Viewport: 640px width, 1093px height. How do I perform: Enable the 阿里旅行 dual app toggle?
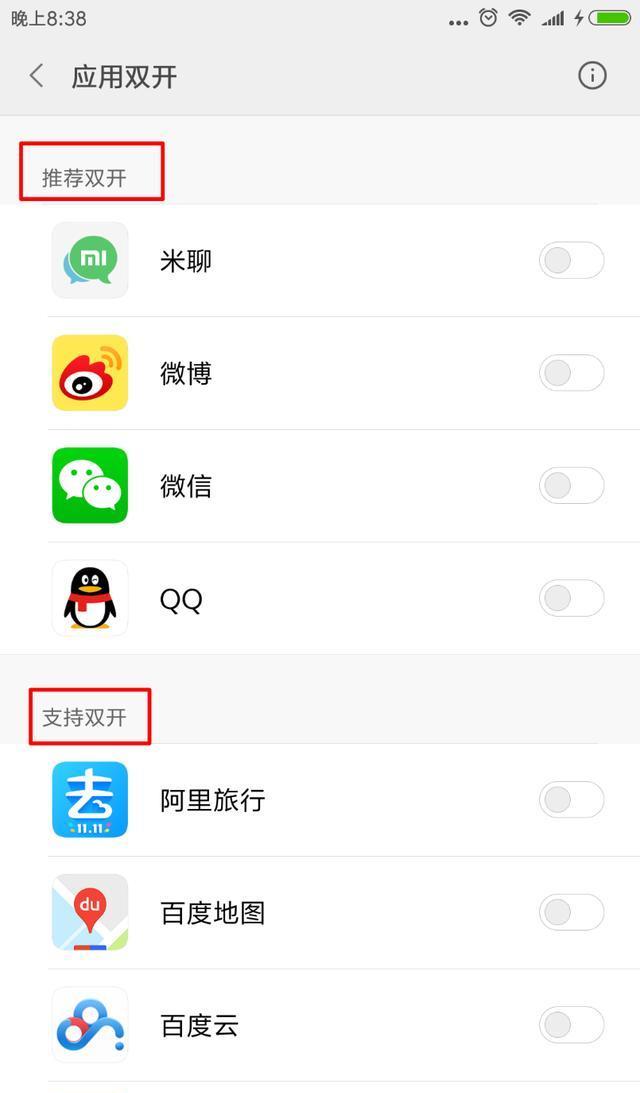(x=571, y=800)
